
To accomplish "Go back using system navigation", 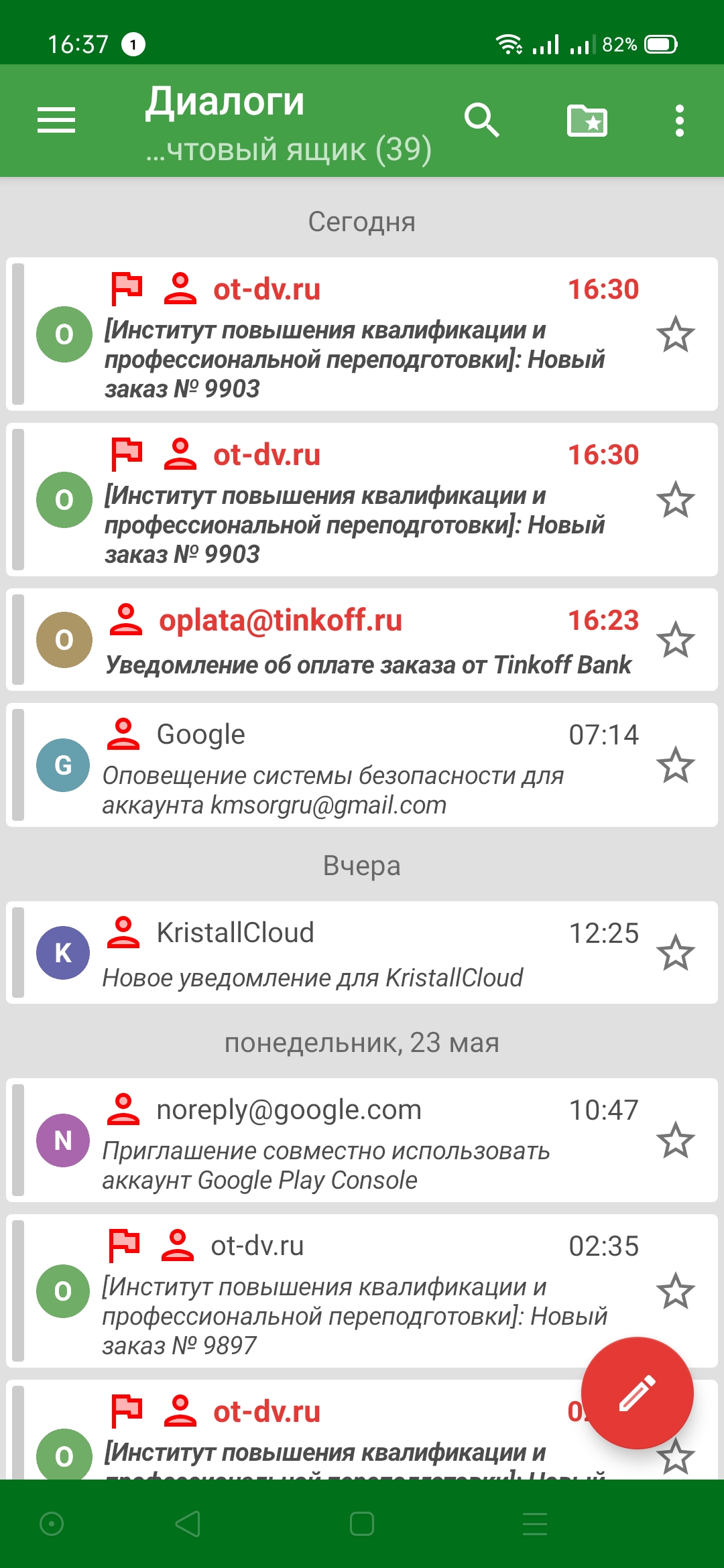I will [x=188, y=1524].
